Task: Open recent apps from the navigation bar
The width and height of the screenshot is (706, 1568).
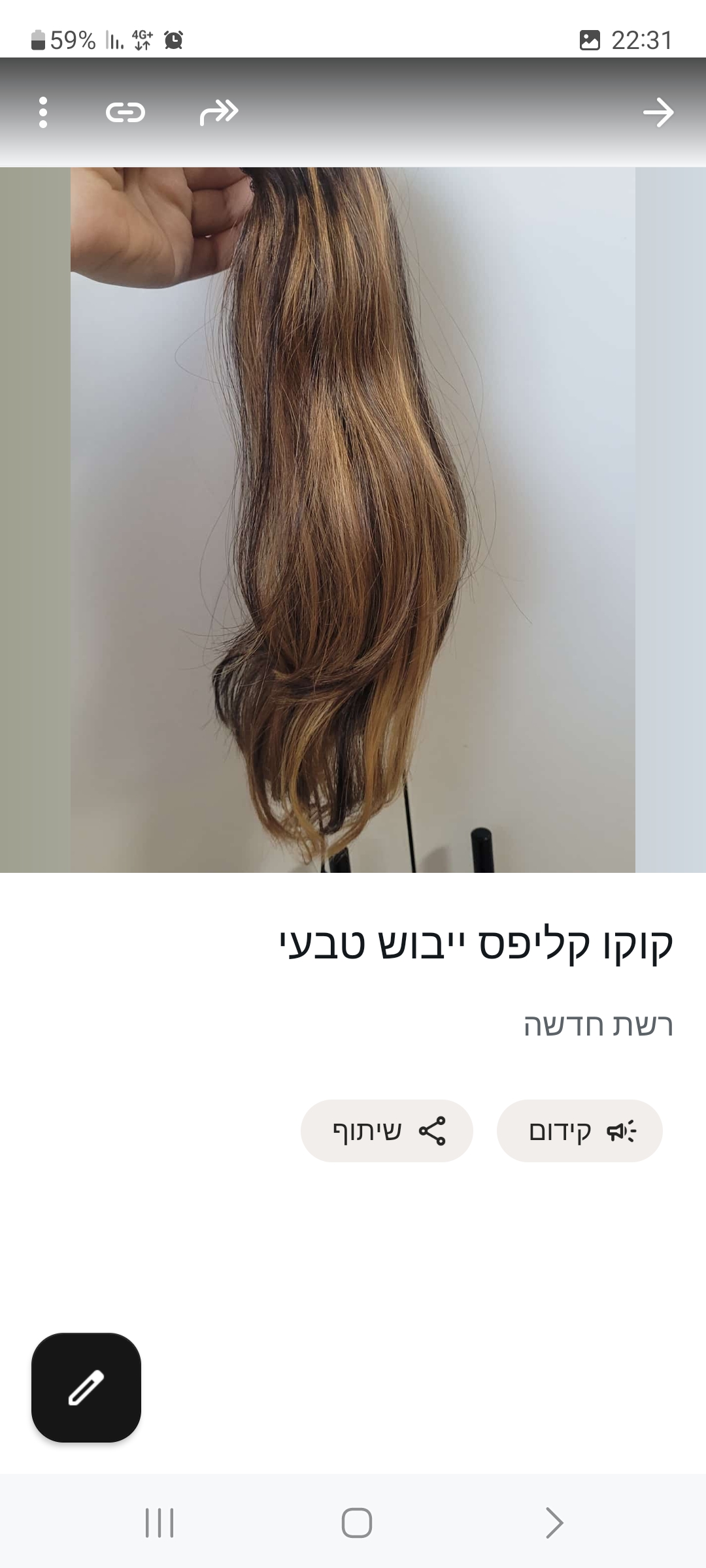Action: pyautogui.click(x=160, y=1523)
